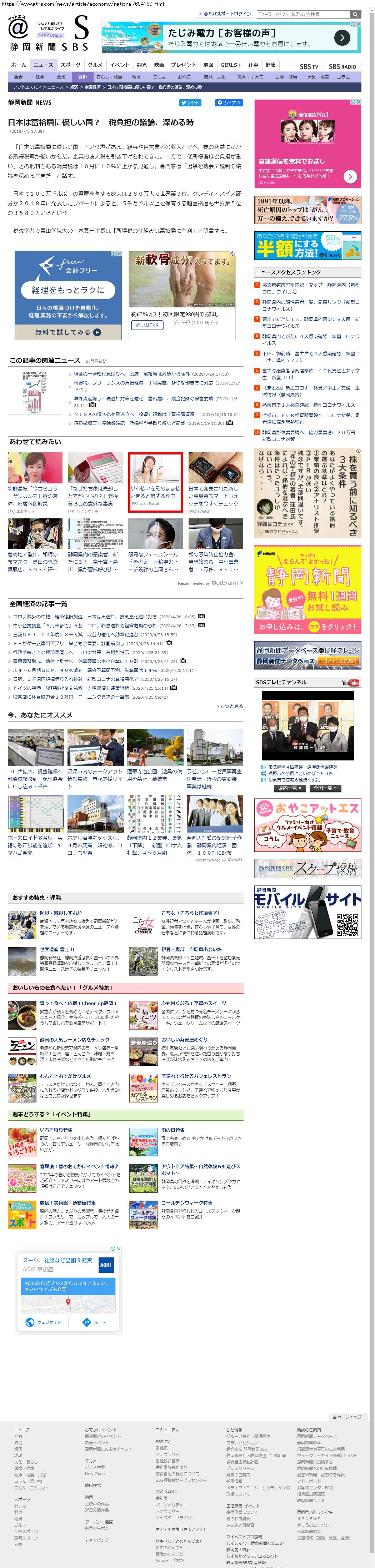Select the 政治 sub-category
The width and height of the screenshot is (375, 1568).
(x=61, y=77)
